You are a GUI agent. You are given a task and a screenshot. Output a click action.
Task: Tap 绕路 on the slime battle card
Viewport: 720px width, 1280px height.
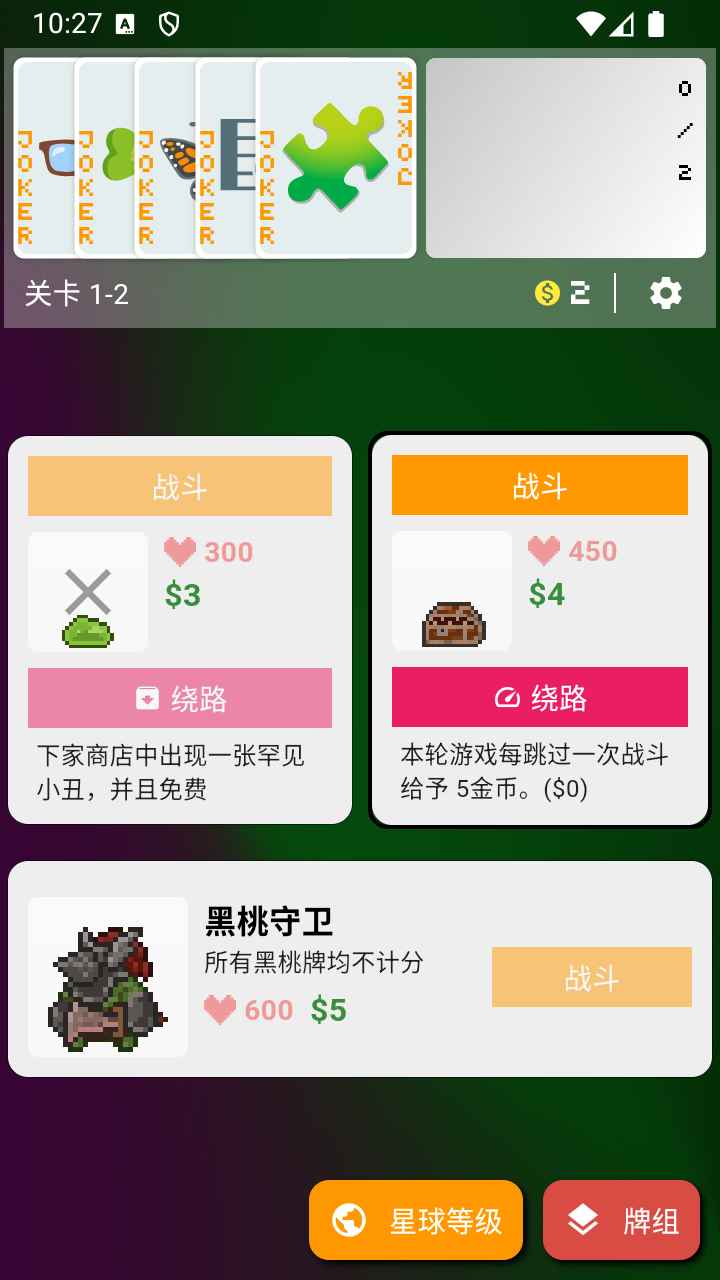180,698
